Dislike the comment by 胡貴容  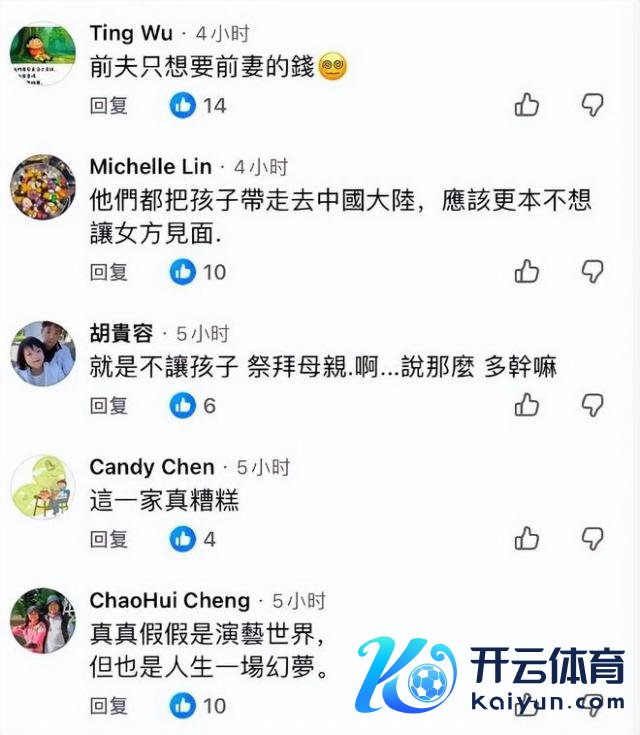(593, 405)
